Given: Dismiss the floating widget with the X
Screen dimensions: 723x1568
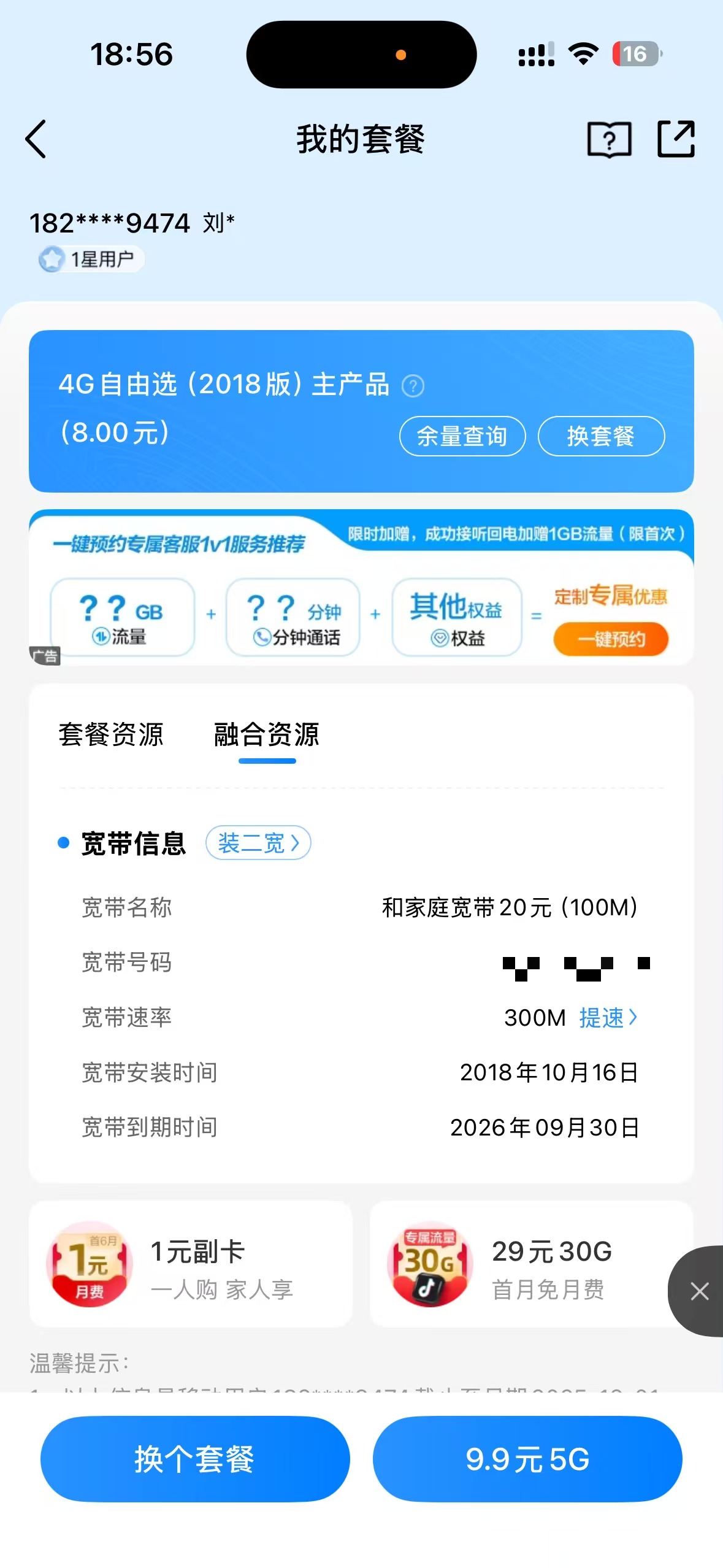Looking at the screenshot, I should click(699, 1291).
